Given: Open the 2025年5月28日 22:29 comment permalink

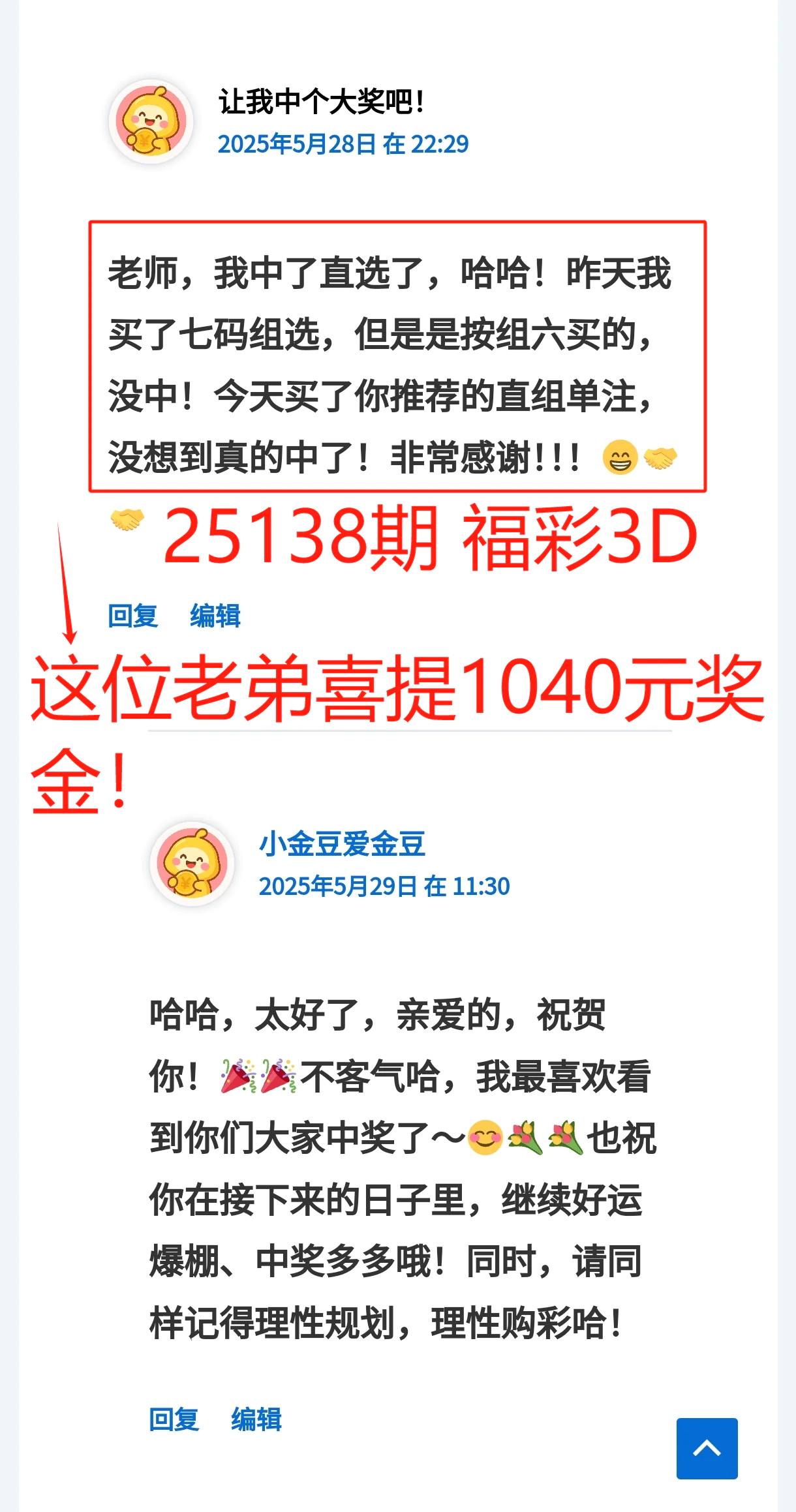Looking at the screenshot, I should click(343, 144).
